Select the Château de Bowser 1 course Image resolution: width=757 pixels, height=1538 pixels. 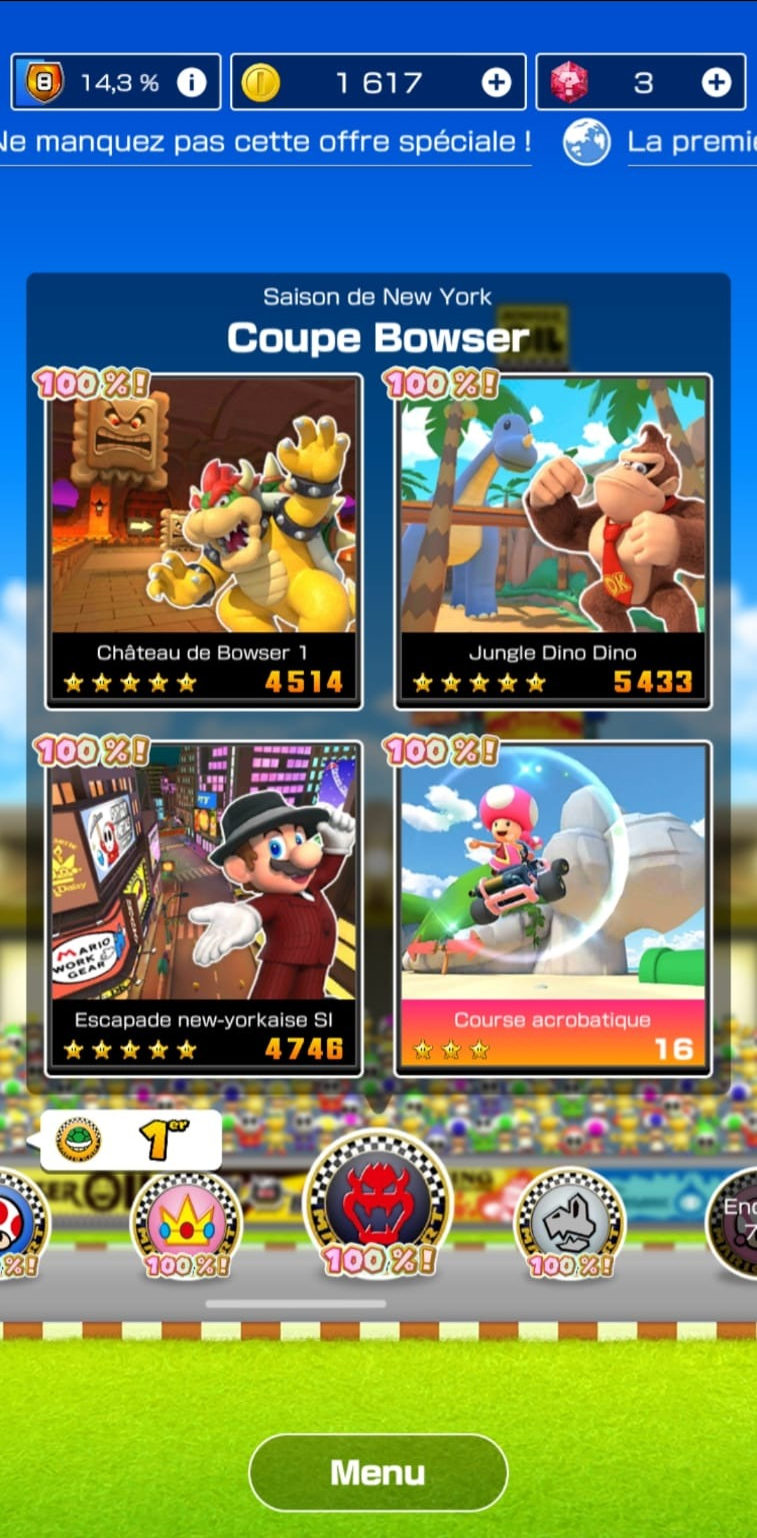pyautogui.click(x=204, y=541)
